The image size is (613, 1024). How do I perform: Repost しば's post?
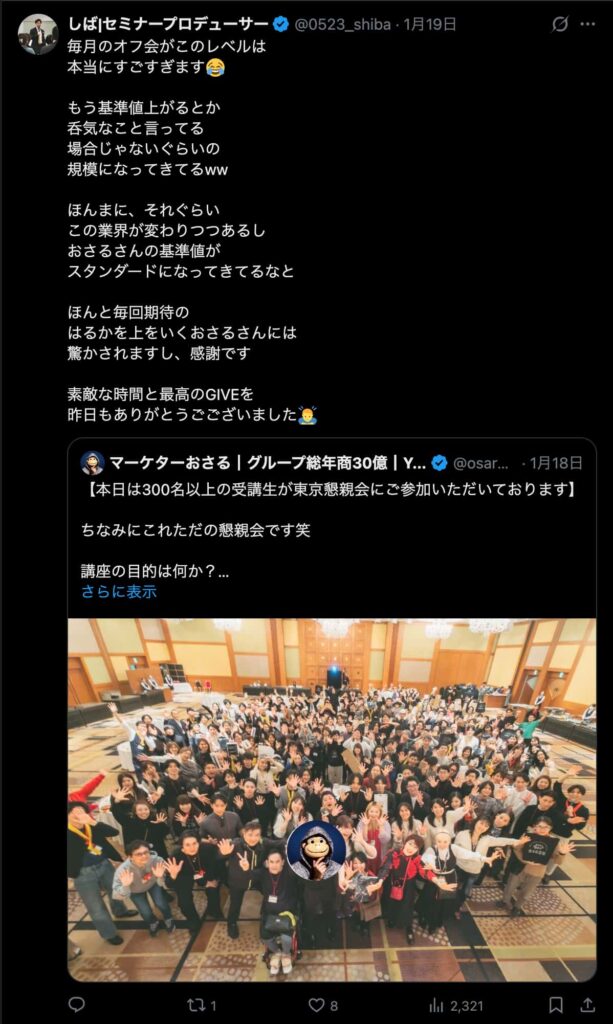click(196, 1004)
